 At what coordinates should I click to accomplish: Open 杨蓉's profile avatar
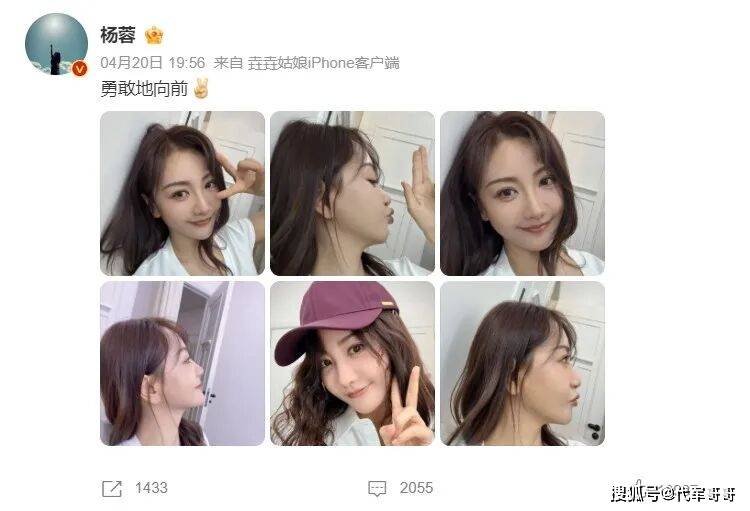pos(56,45)
